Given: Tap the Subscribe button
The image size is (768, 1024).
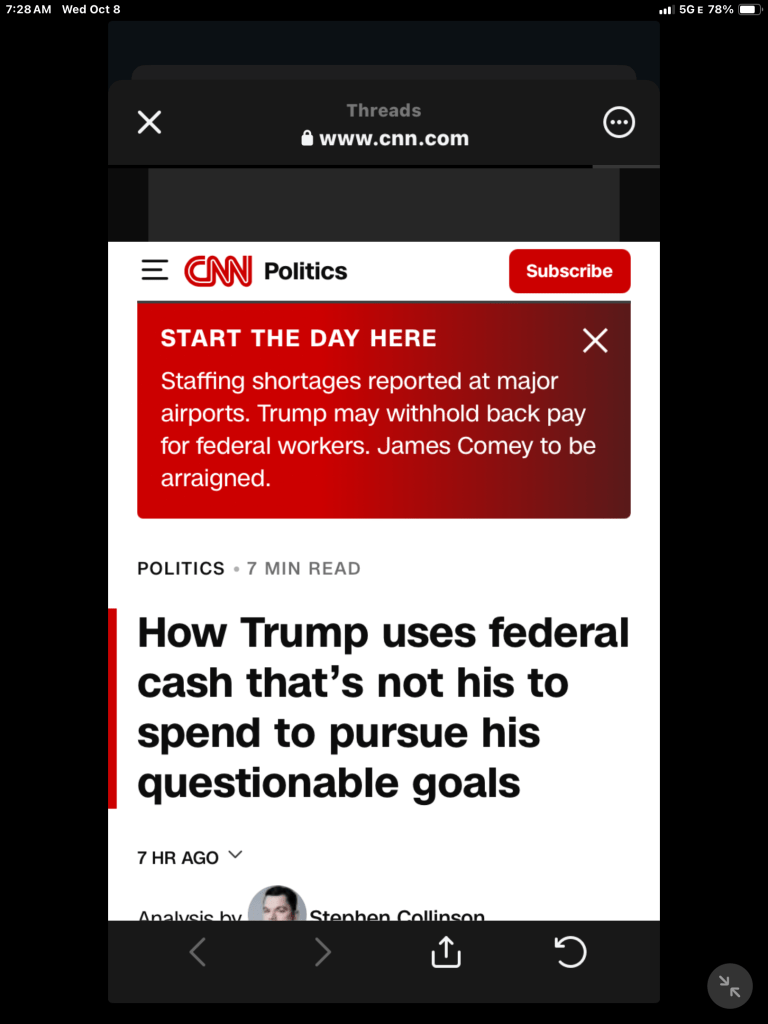Looking at the screenshot, I should pyautogui.click(x=569, y=271).
